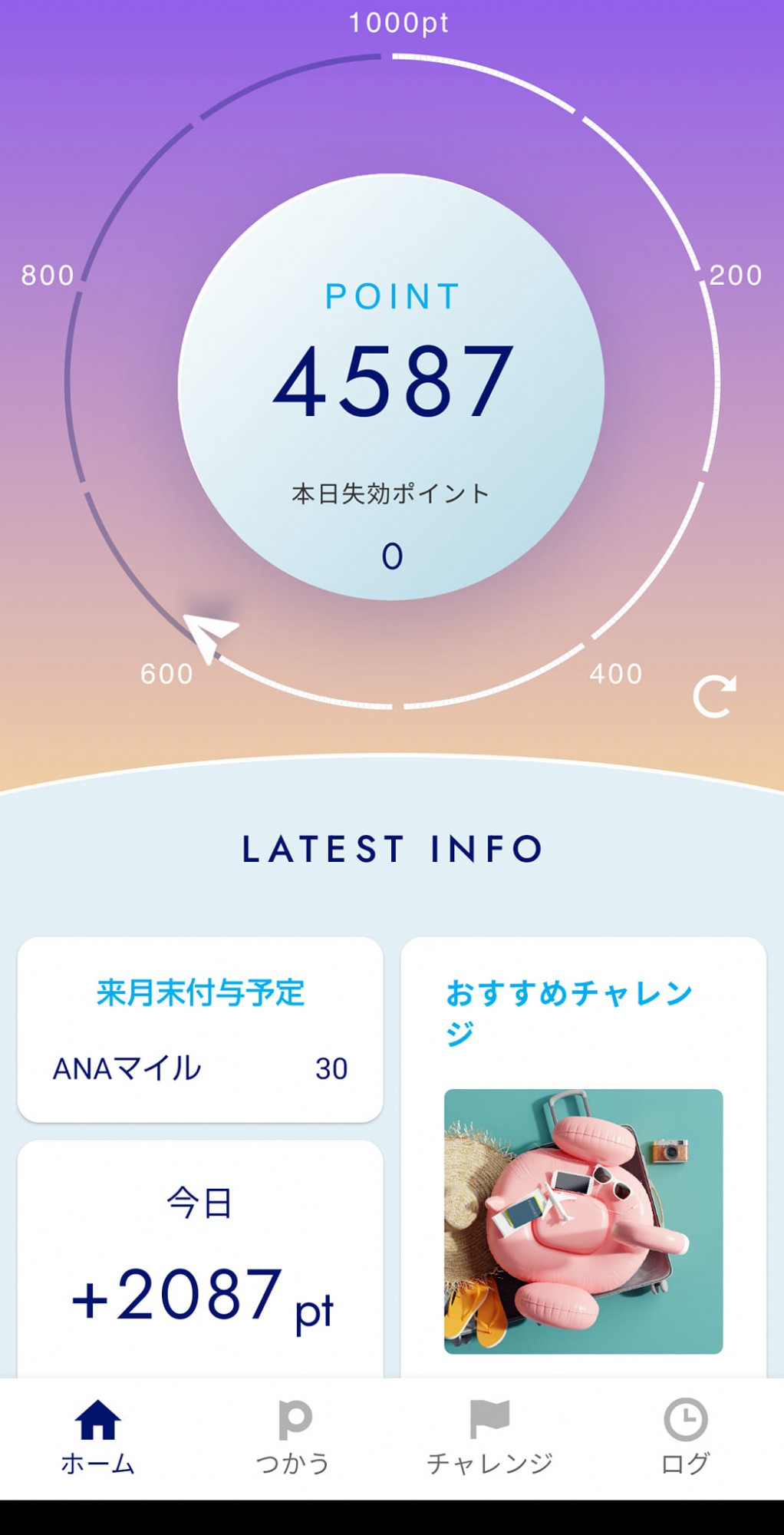Refresh the point balance
Screen dimensions: 784x1535
point(714,696)
